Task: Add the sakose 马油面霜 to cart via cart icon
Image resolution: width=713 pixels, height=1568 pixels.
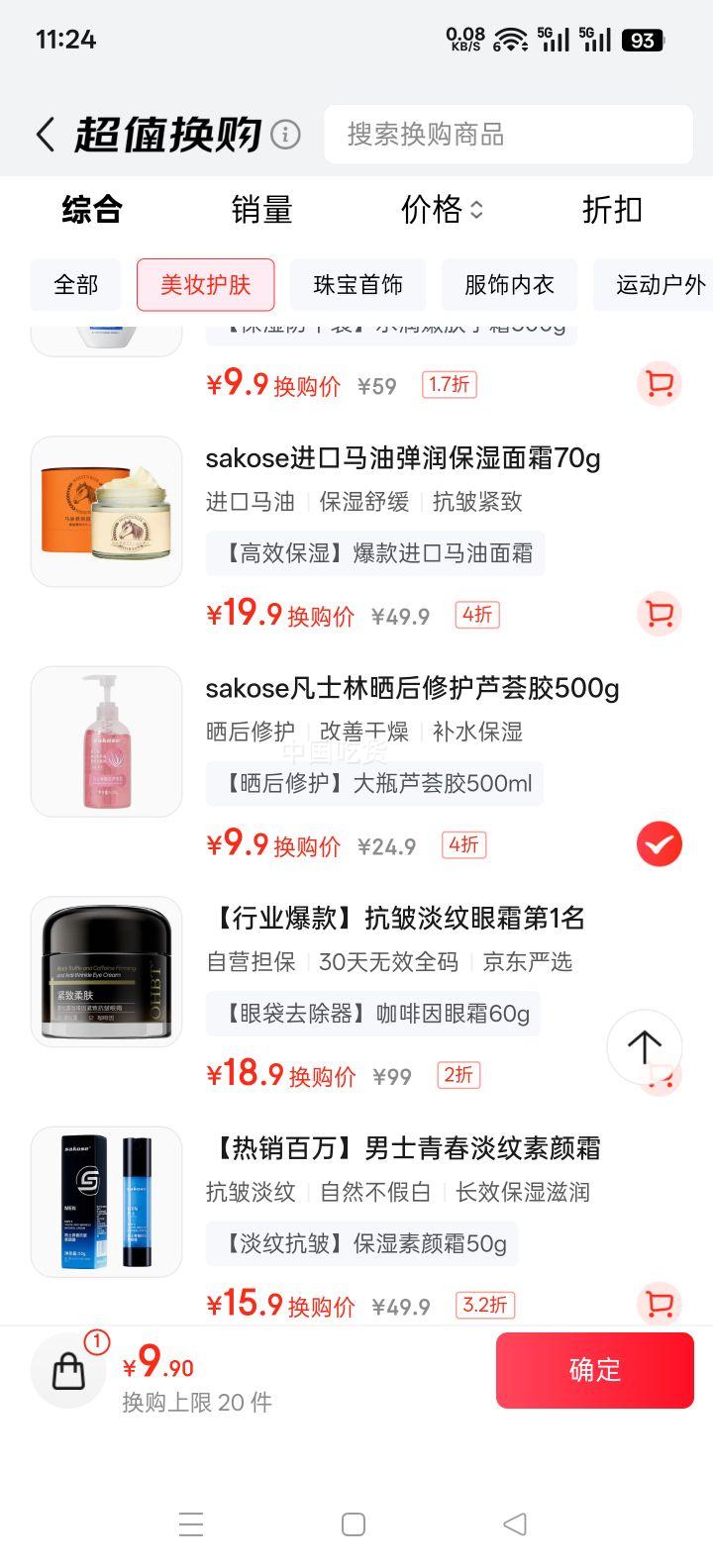Action: point(659,614)
